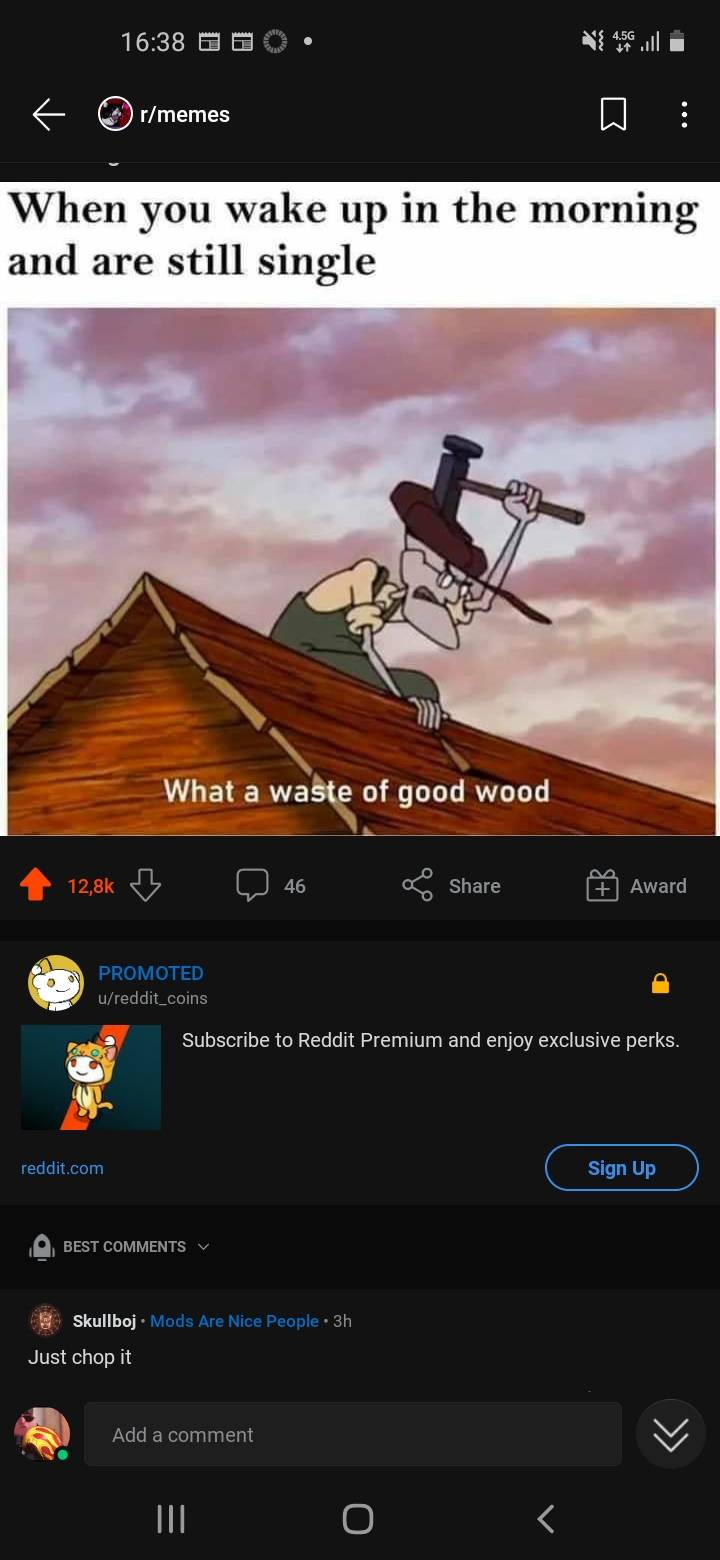Tap Sign Up for Reddit Premium
The width and height of the screenshot is (720, 1560).
[x=621, y=1167]
